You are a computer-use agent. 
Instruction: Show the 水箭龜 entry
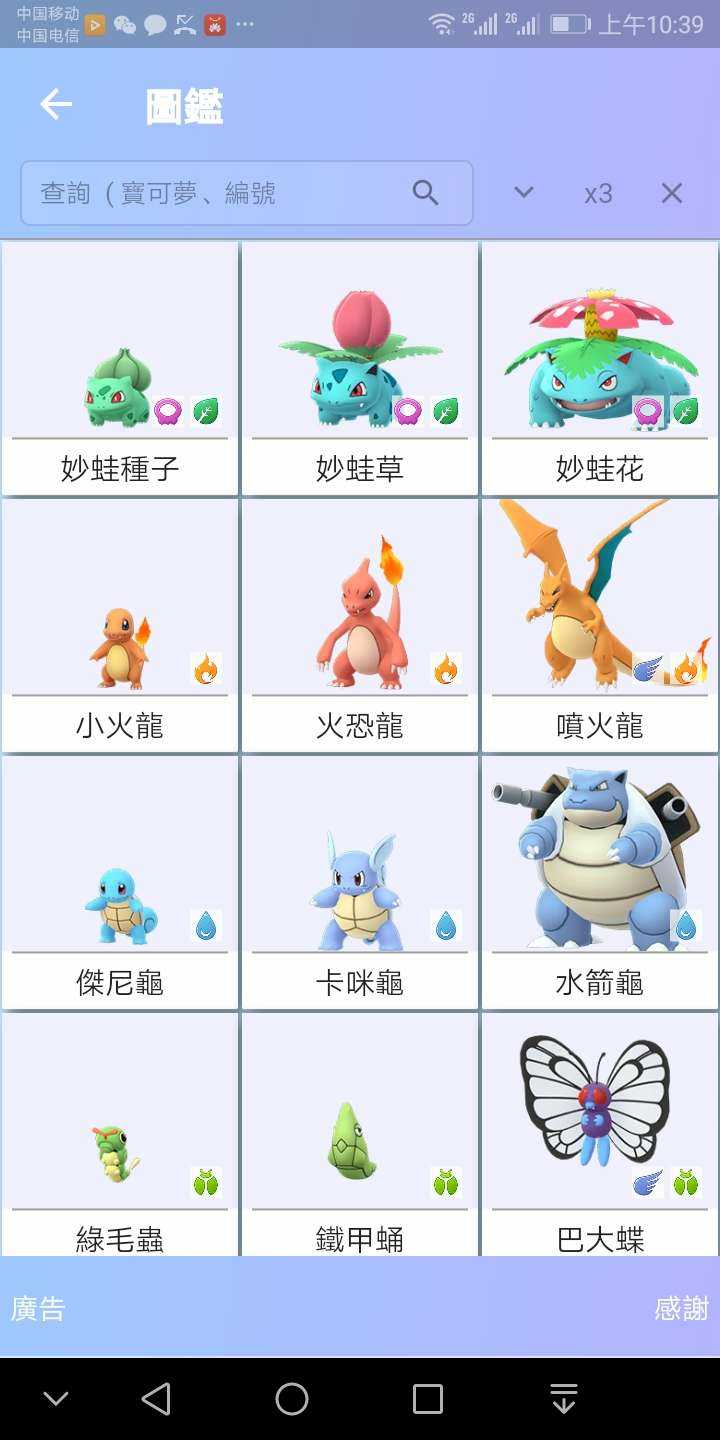click(x=600, y=883)
